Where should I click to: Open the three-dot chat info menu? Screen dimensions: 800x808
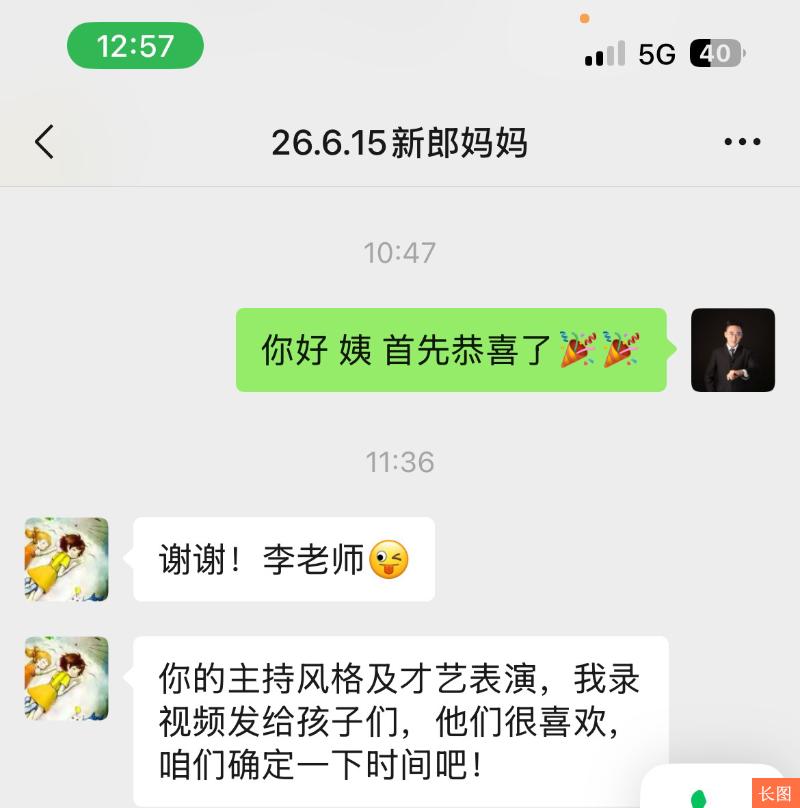point(742,142)
